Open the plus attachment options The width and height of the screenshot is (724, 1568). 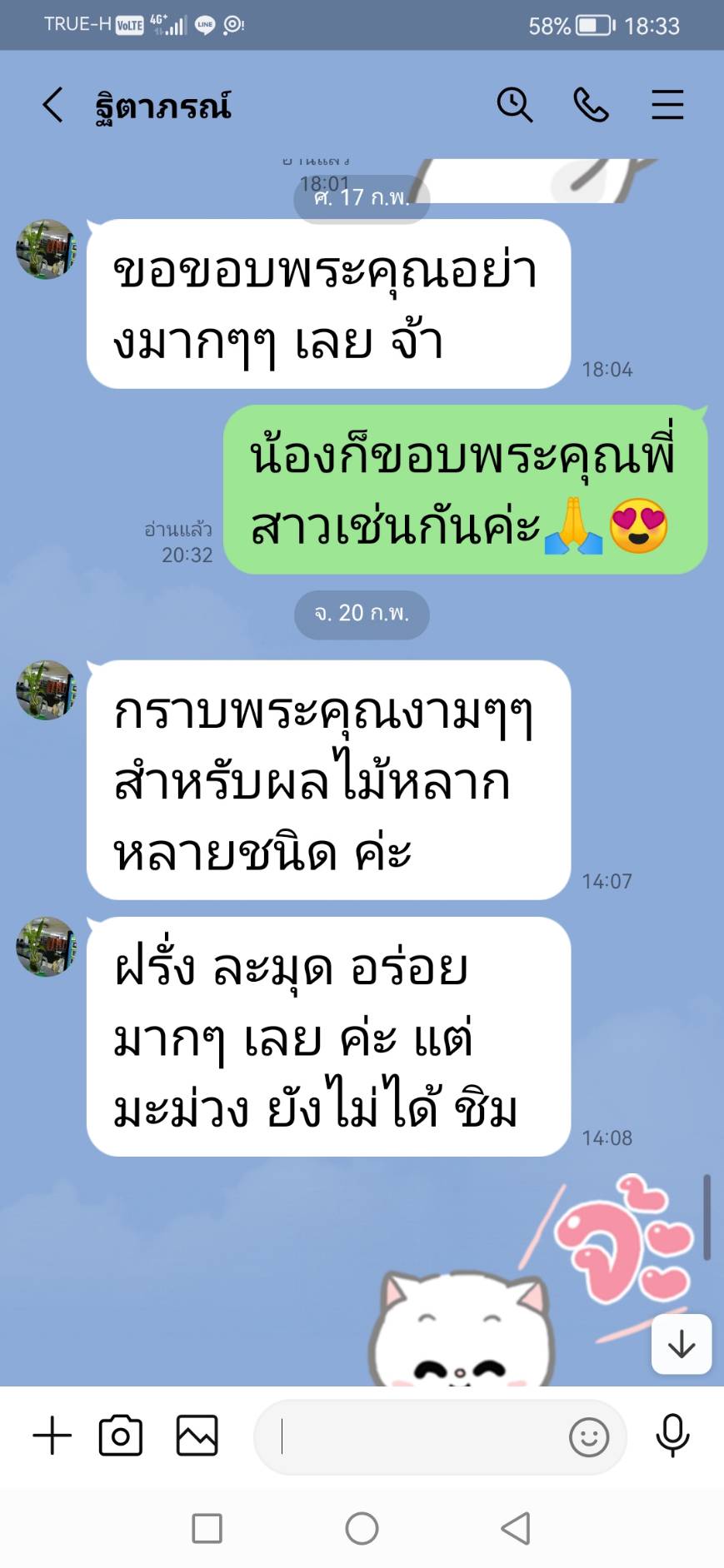[x=52, y=1436]
